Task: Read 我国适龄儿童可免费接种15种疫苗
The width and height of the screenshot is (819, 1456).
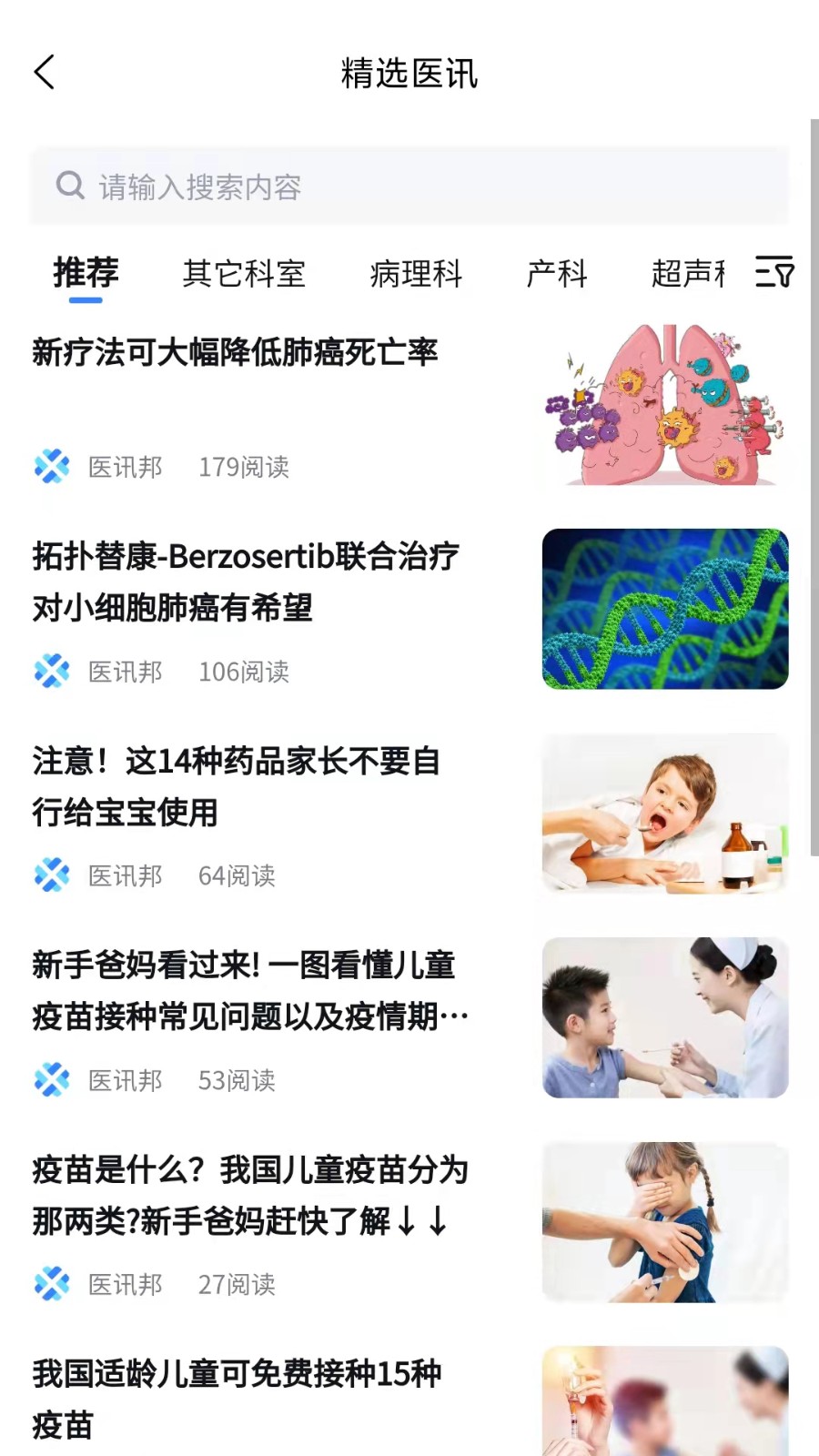Action: (x=237, y=1399)
